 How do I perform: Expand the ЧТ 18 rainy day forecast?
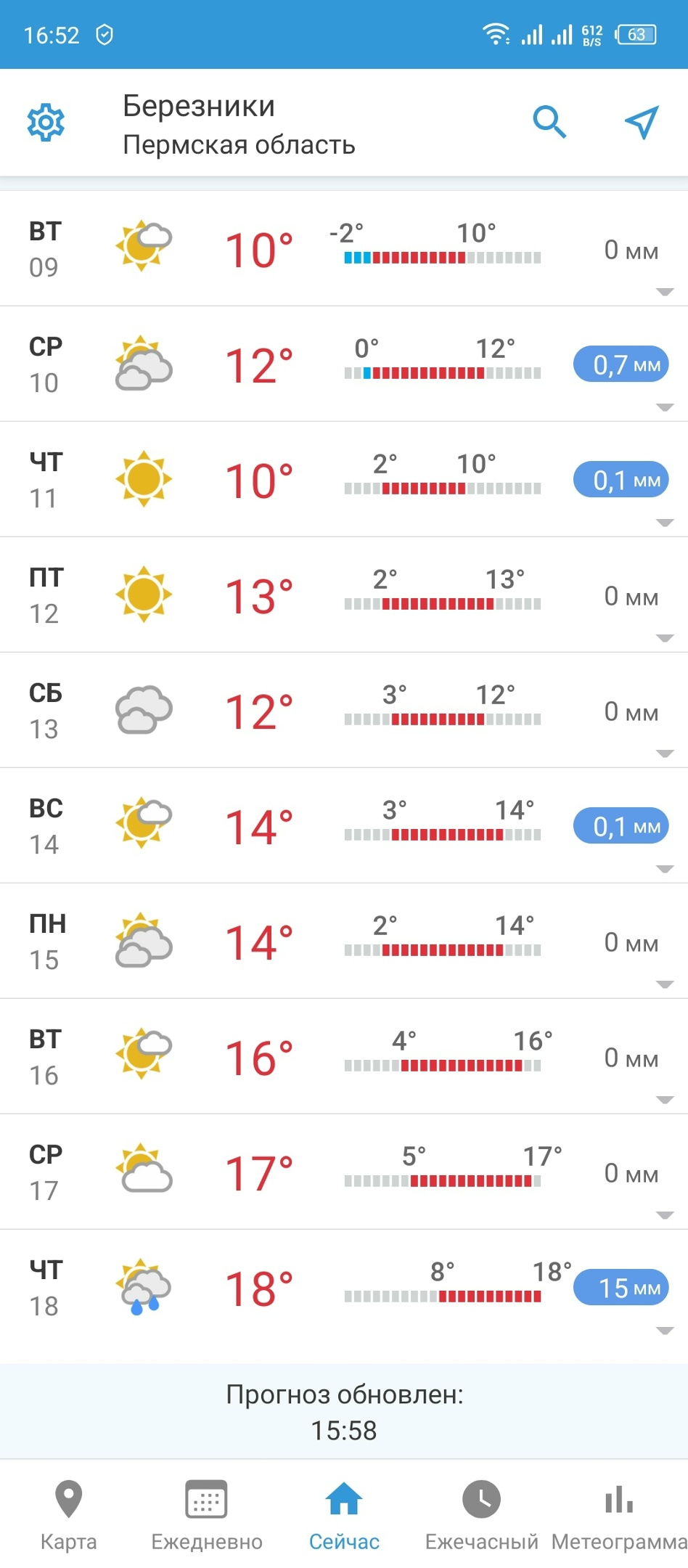665,1331
